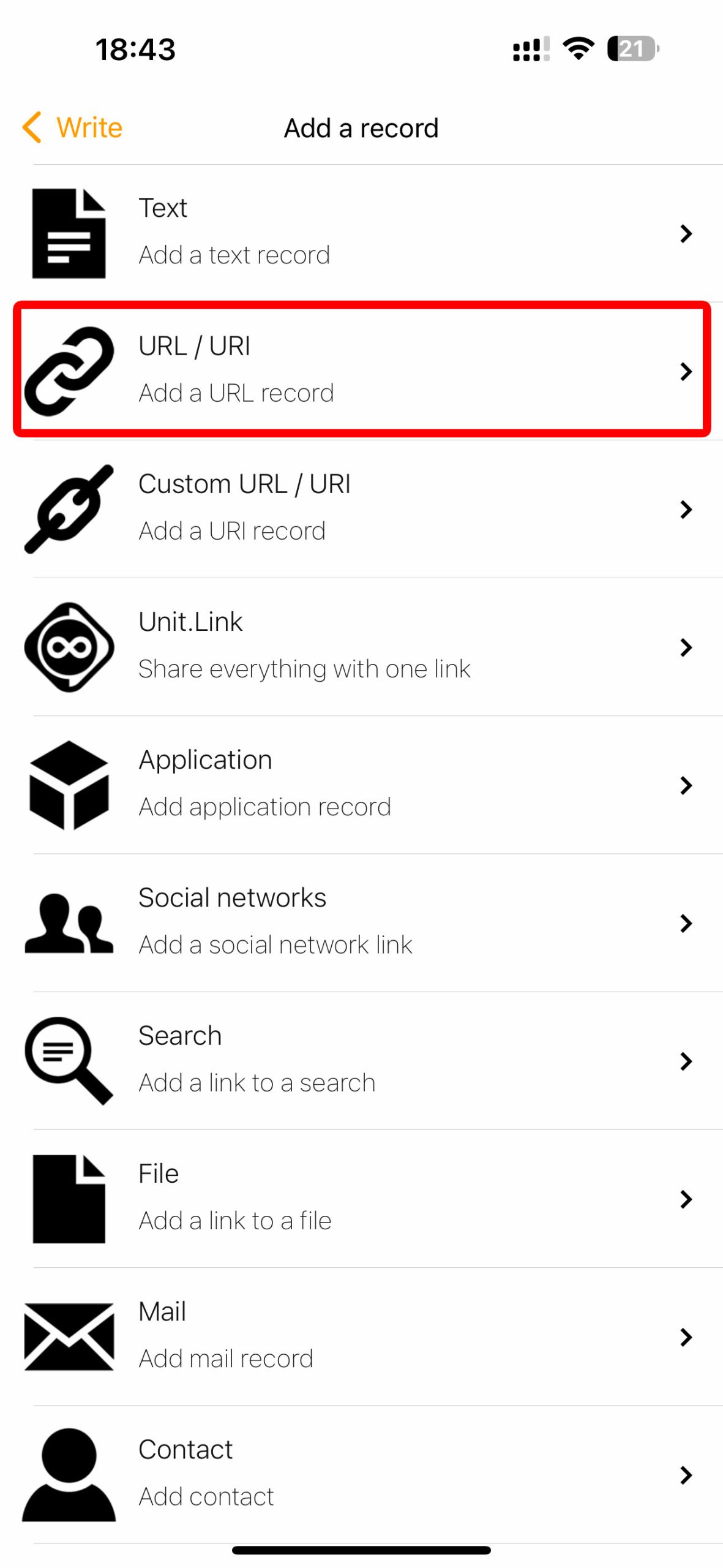The height and width of the screenshot is (1568, 723).
Task: Open the Unit.Link sharing option
Action: pyautogui.click(x=361, y=646)
